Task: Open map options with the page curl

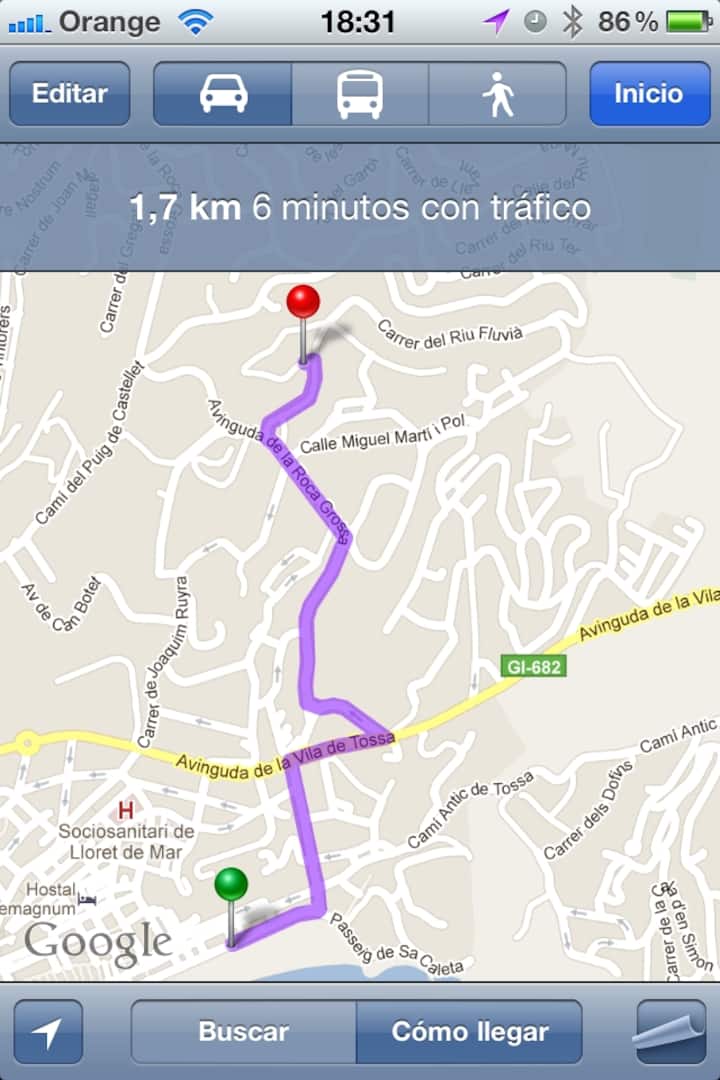Action: (671, 1032)
